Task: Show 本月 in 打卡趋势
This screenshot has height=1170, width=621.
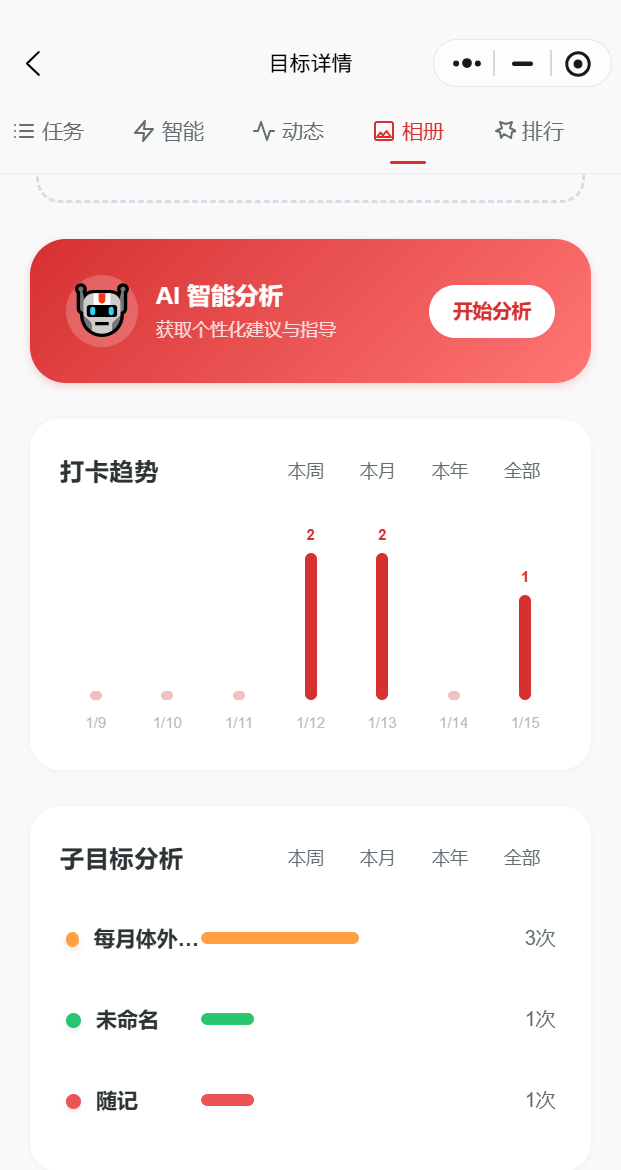Action: 378,471
